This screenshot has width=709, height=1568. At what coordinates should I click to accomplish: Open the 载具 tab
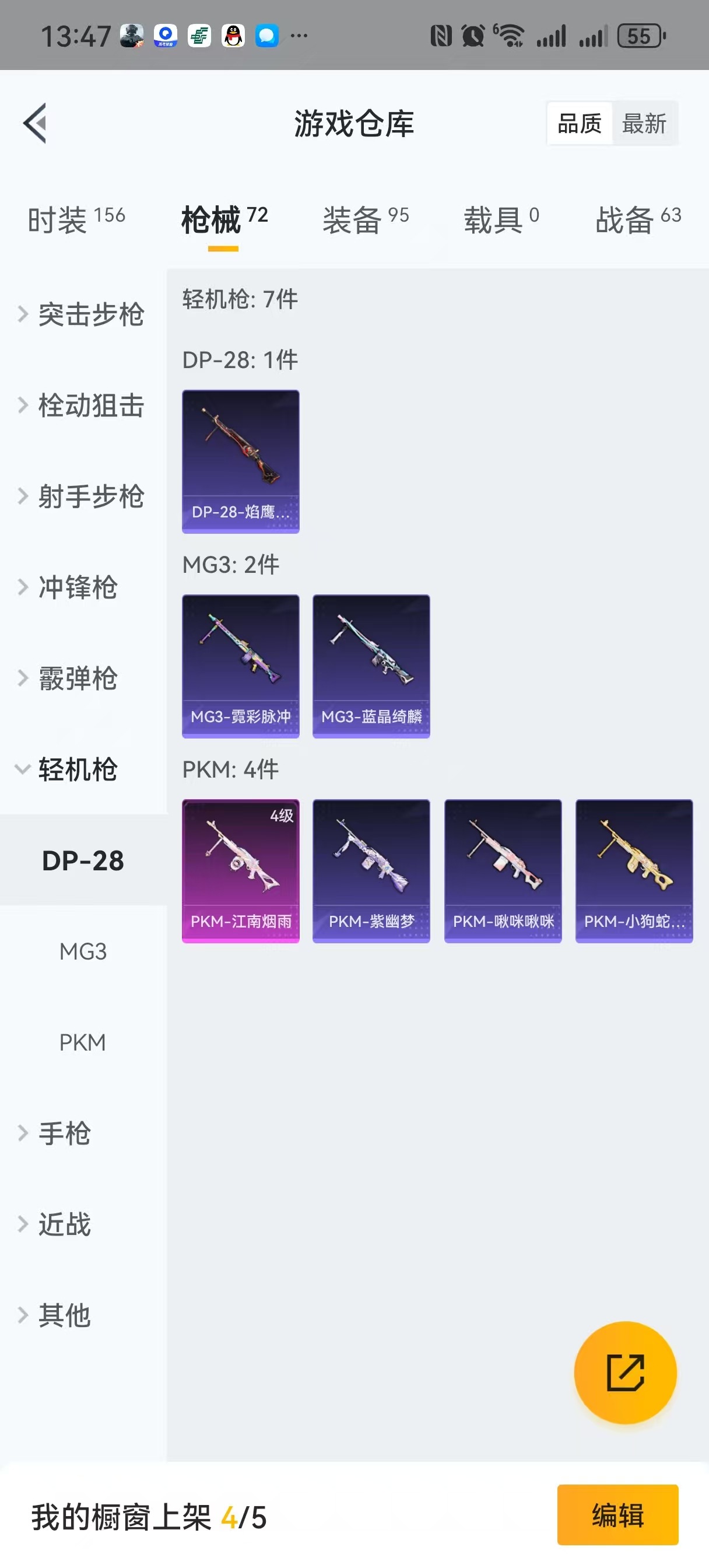501,219
